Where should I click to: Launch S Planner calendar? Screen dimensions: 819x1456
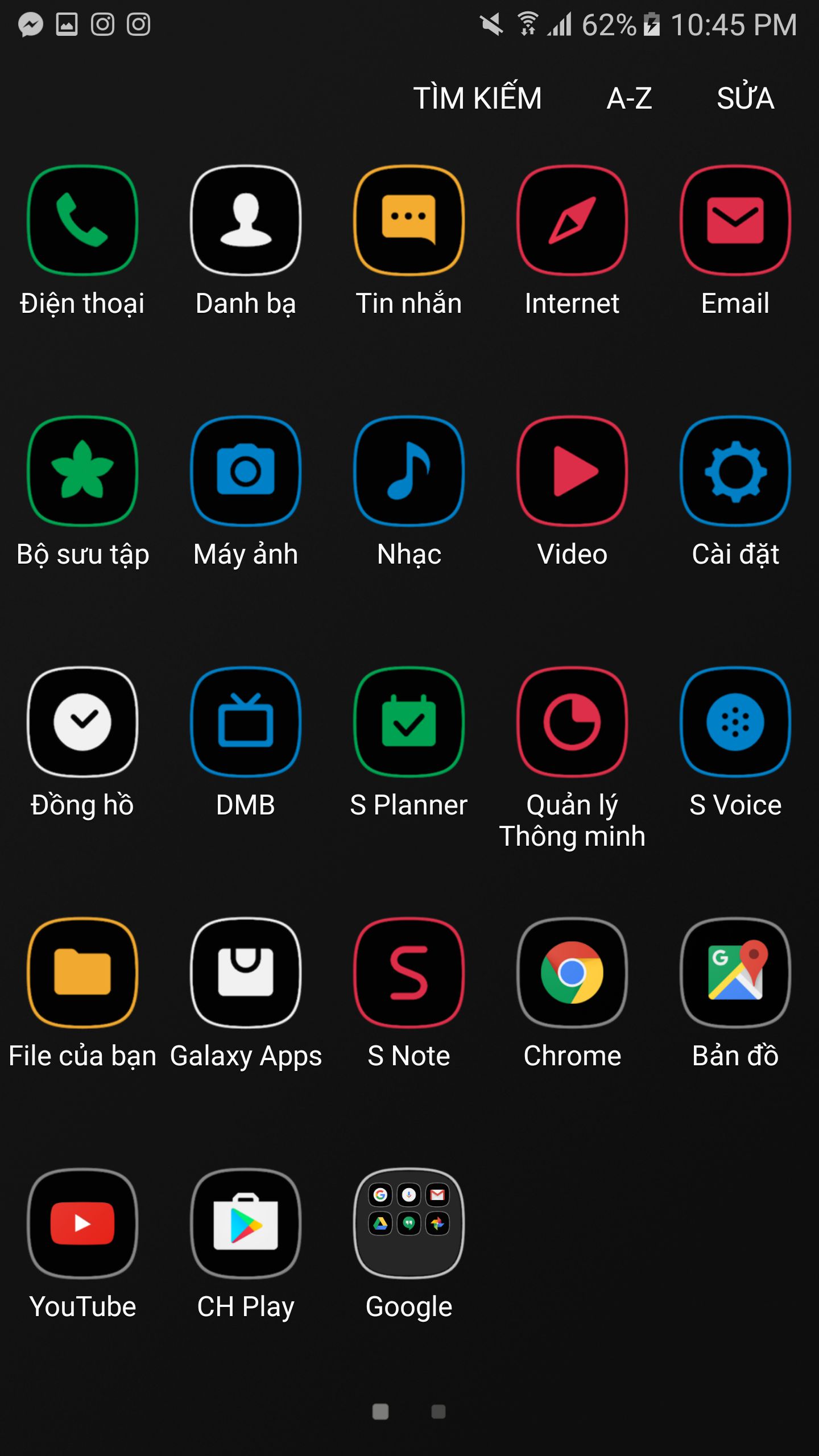point(409,722)
